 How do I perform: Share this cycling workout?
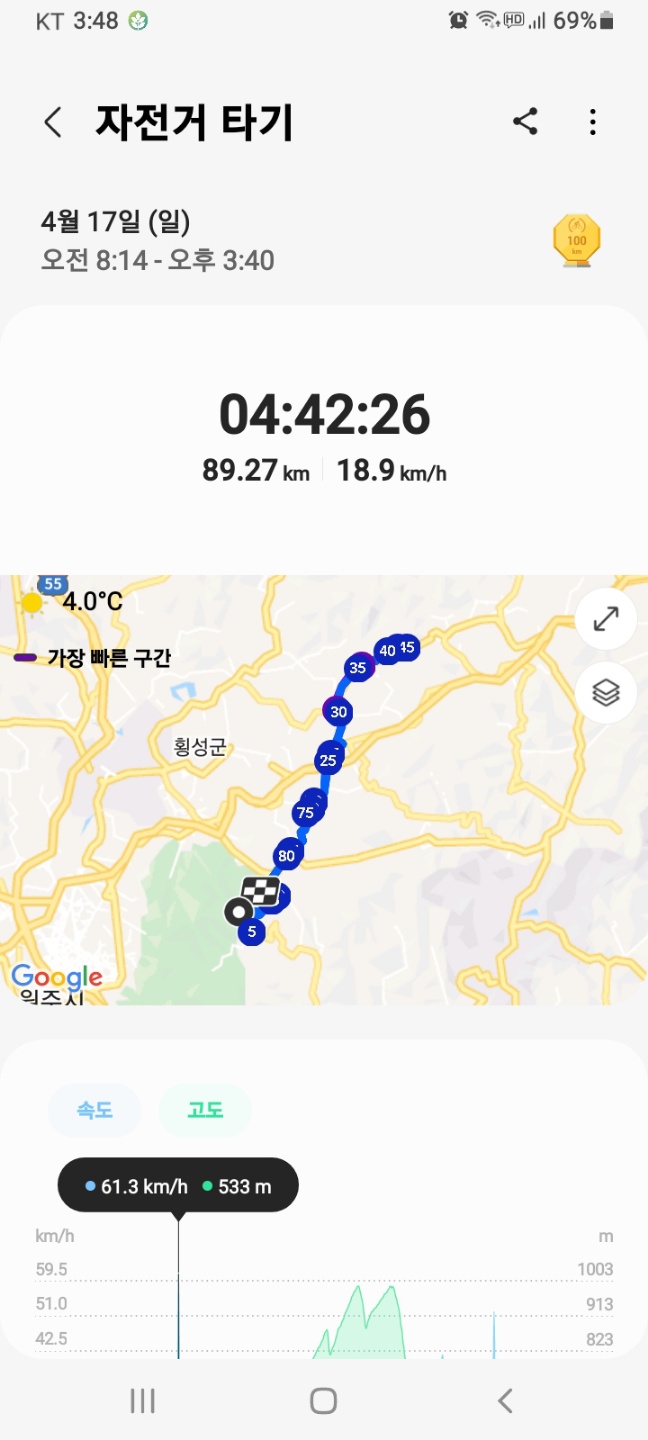(525, 122)
